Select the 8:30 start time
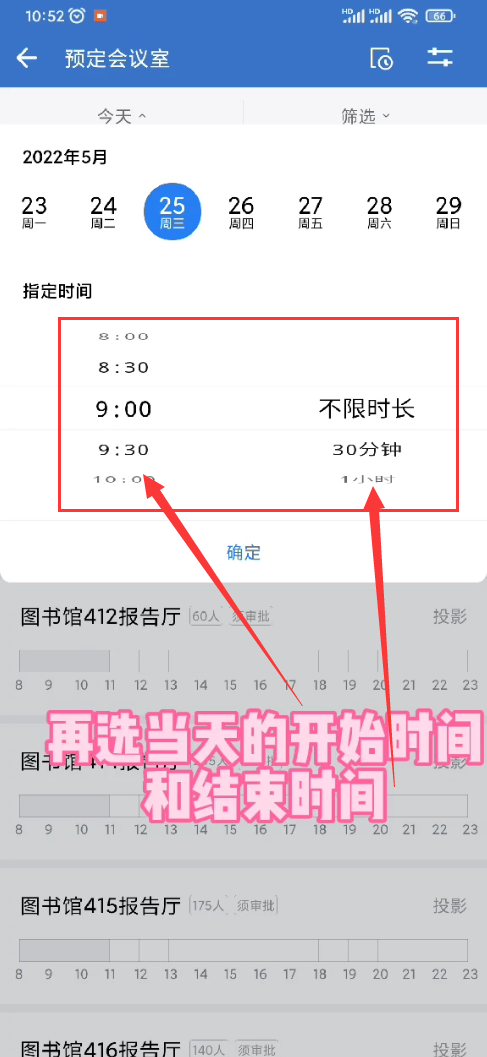487x1057 pixels. [123, 368]
